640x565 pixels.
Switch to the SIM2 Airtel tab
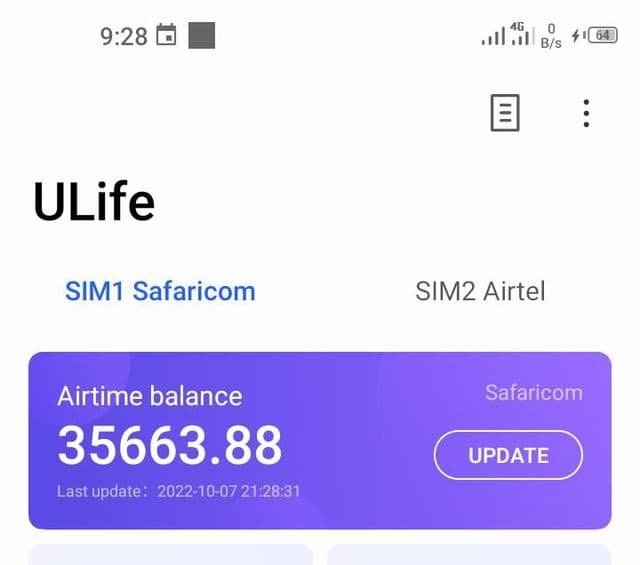point(480,291)
